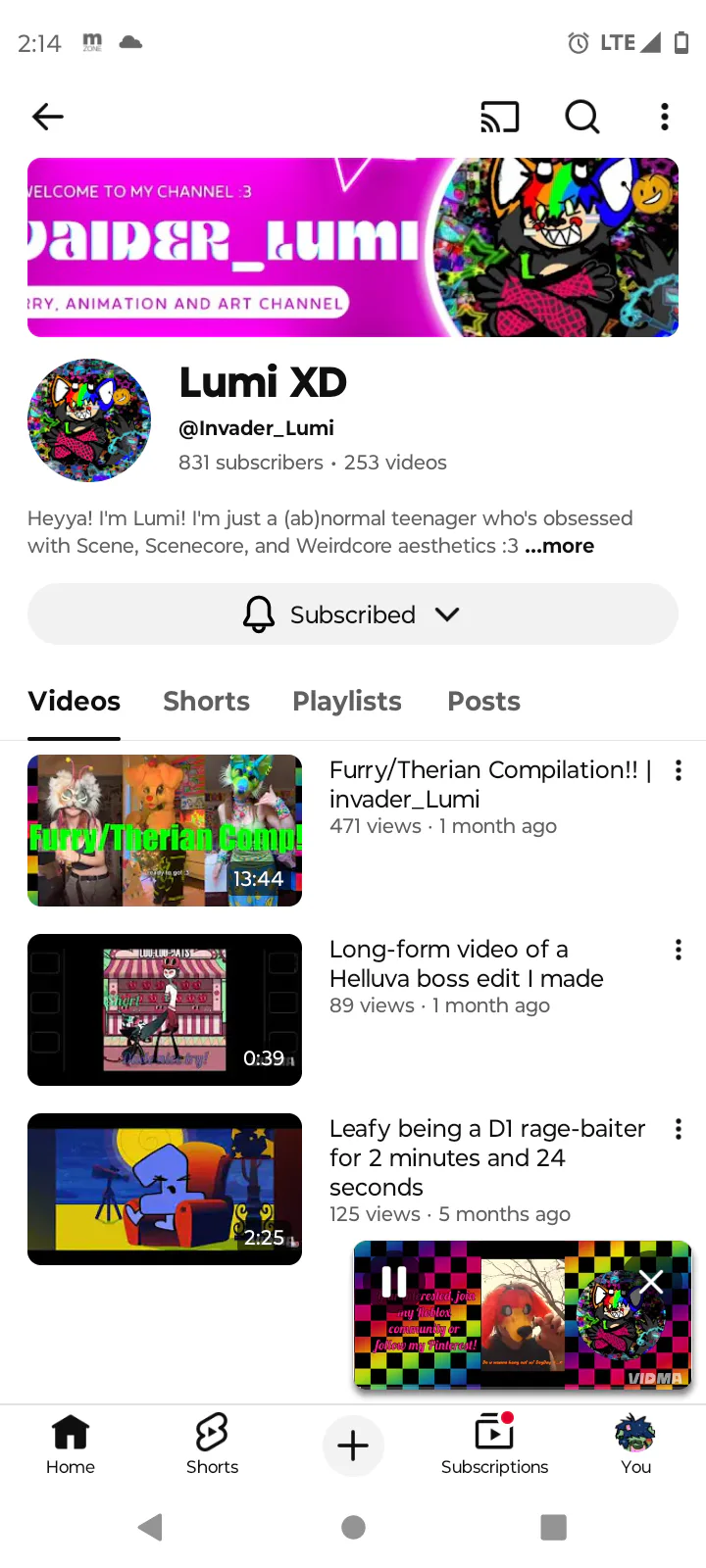Open the cast to device icon
Image resolution: width=706 pixels, height=1568 pixels.
point(499,117)
